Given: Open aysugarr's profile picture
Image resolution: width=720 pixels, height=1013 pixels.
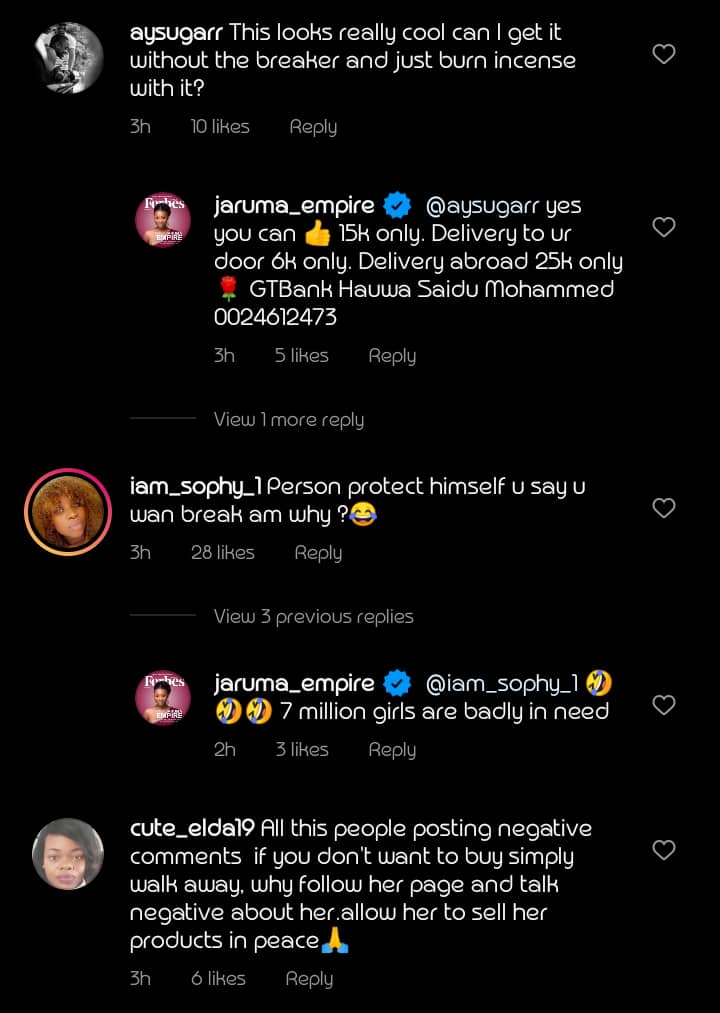Looking at the screenshot, I should [69, 58].
